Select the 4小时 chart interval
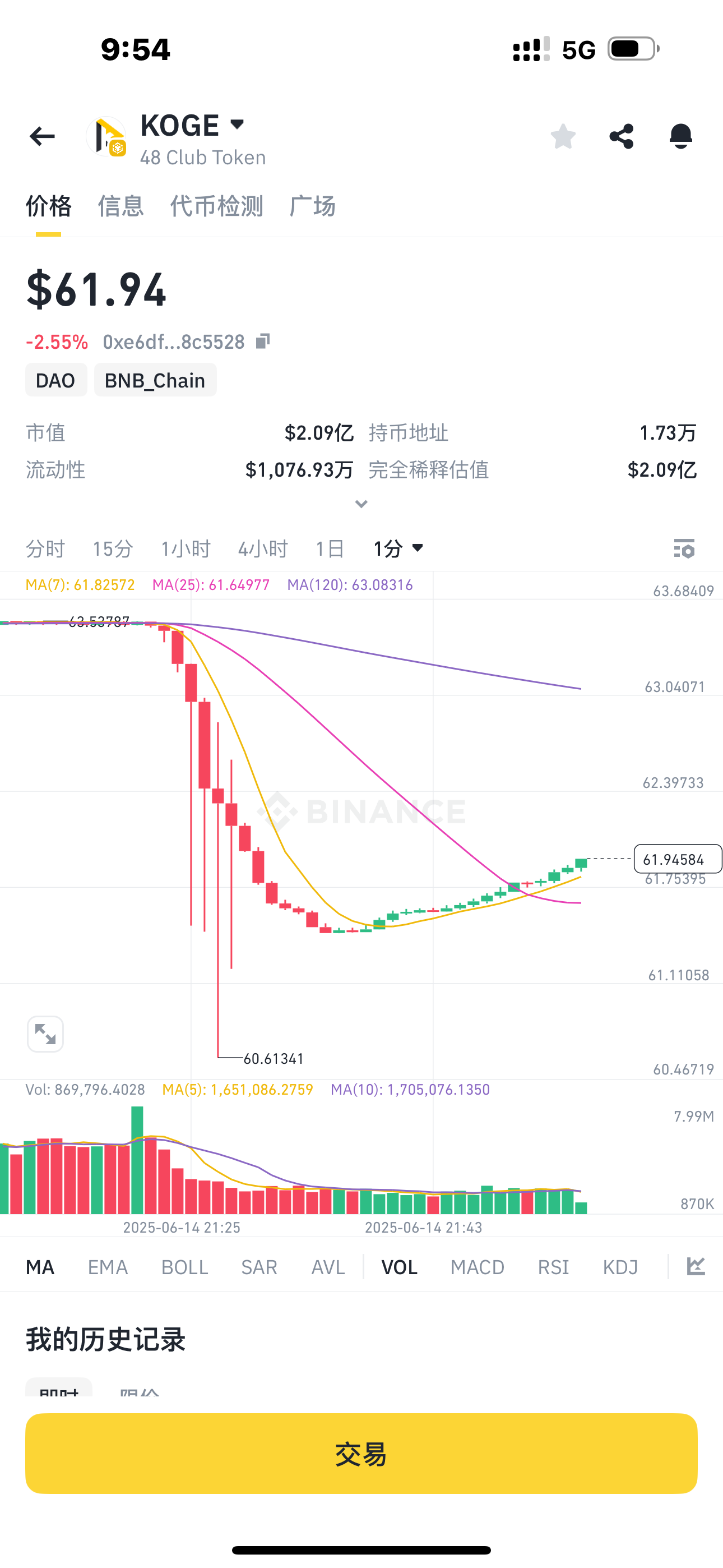Viewport: 723px width, 1568px height. (x=263, y=549)
